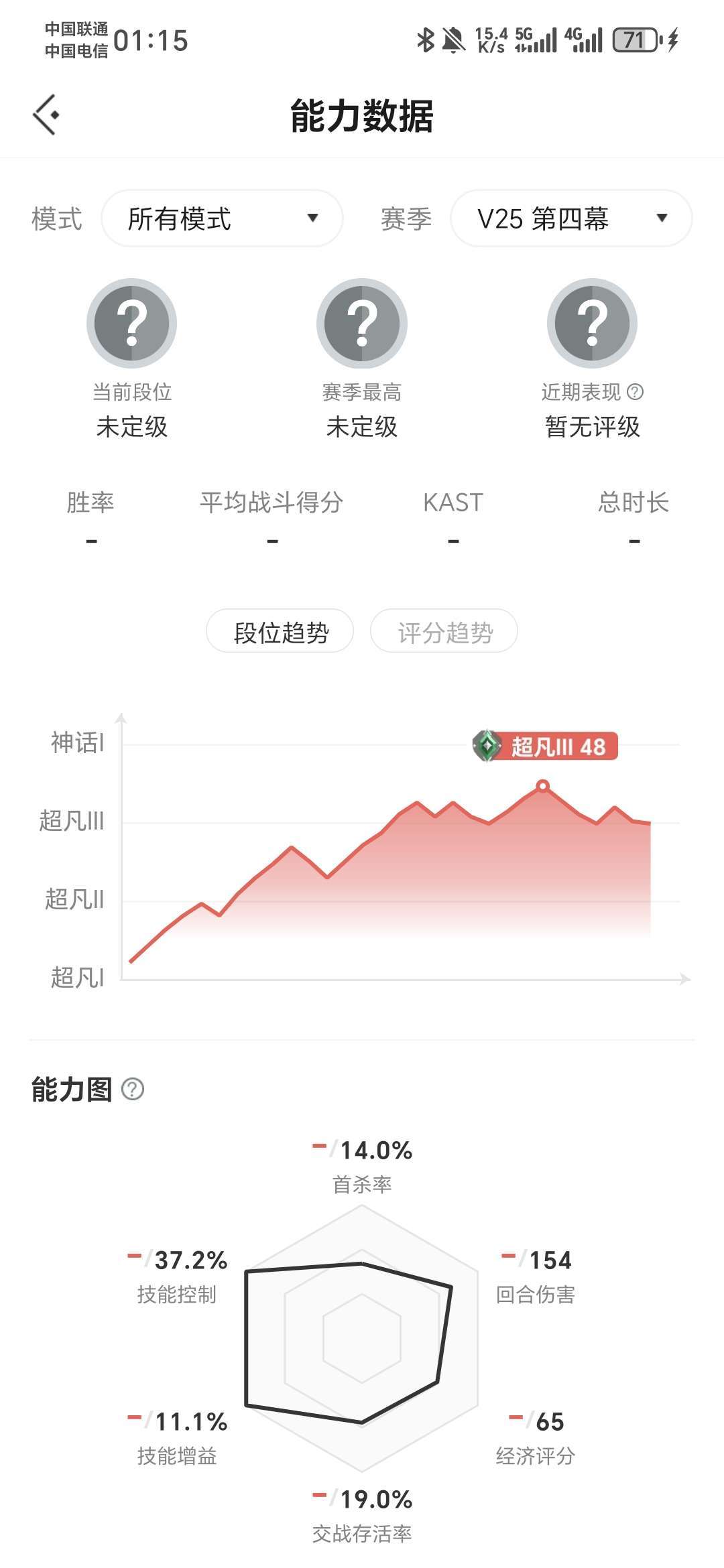
Task: Select the 段位趋势 chart tab
Action: tap(280, 631)
